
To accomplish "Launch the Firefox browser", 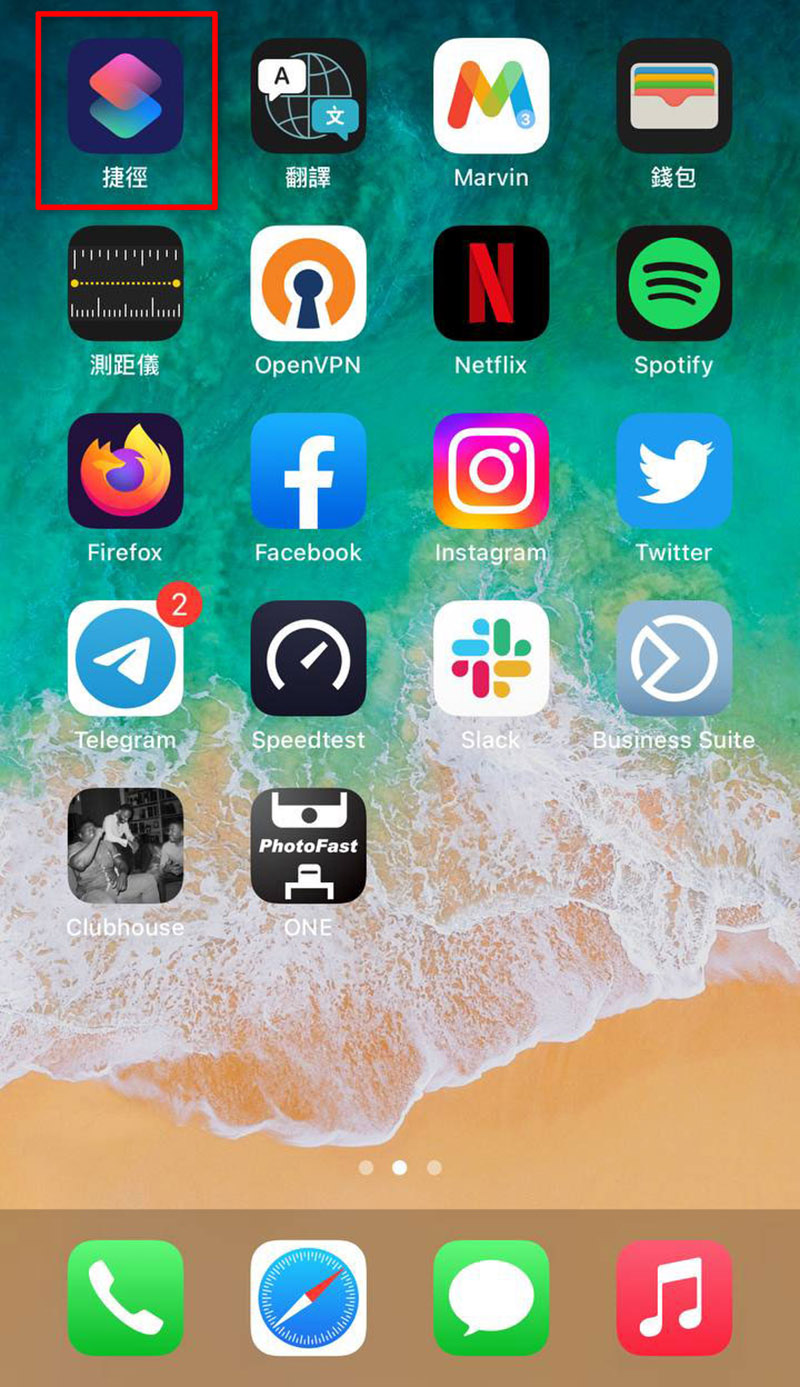I will (125, 470).
